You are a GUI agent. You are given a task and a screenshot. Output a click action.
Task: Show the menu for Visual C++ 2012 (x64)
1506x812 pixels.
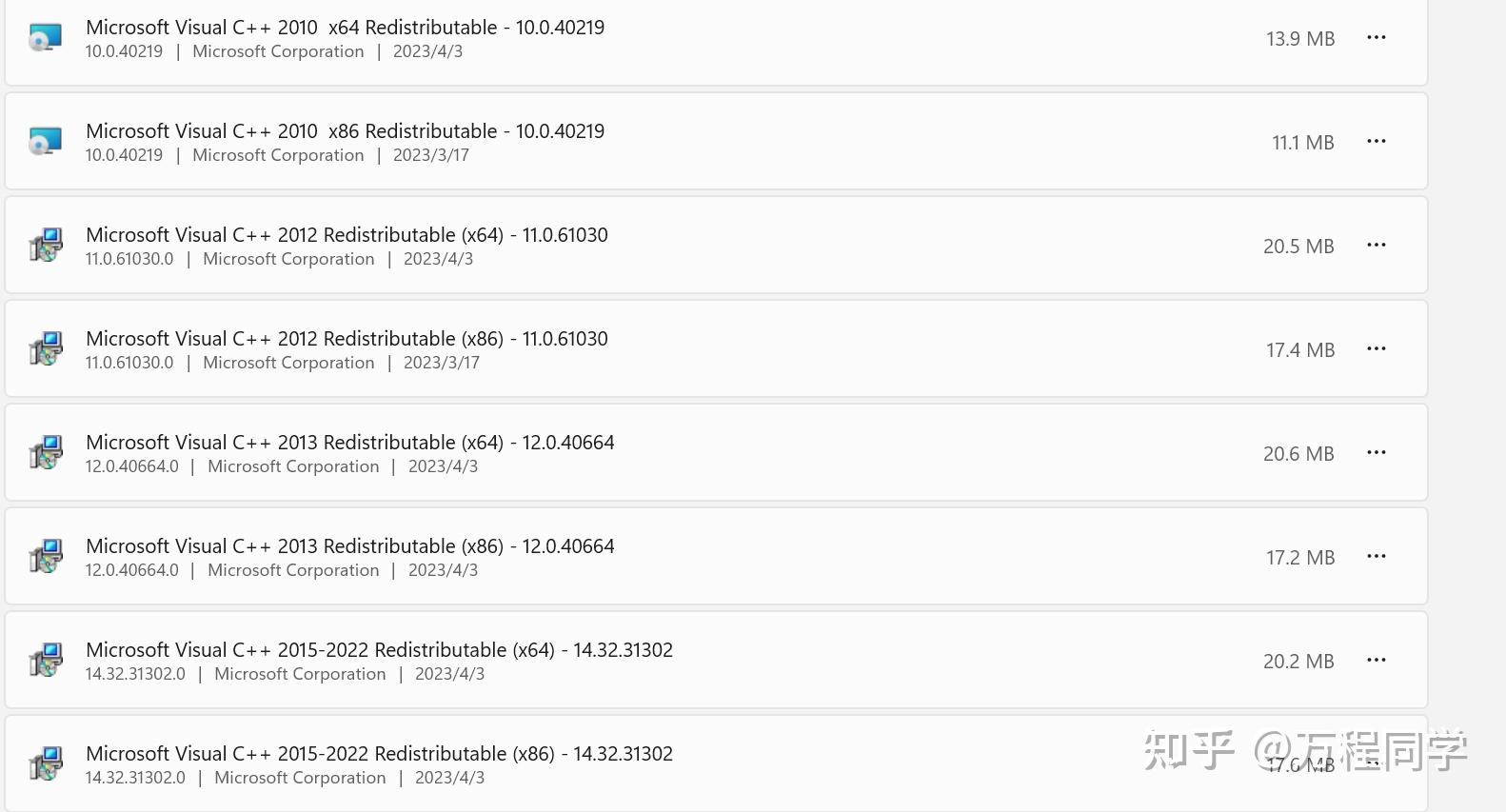(1376, 245)
